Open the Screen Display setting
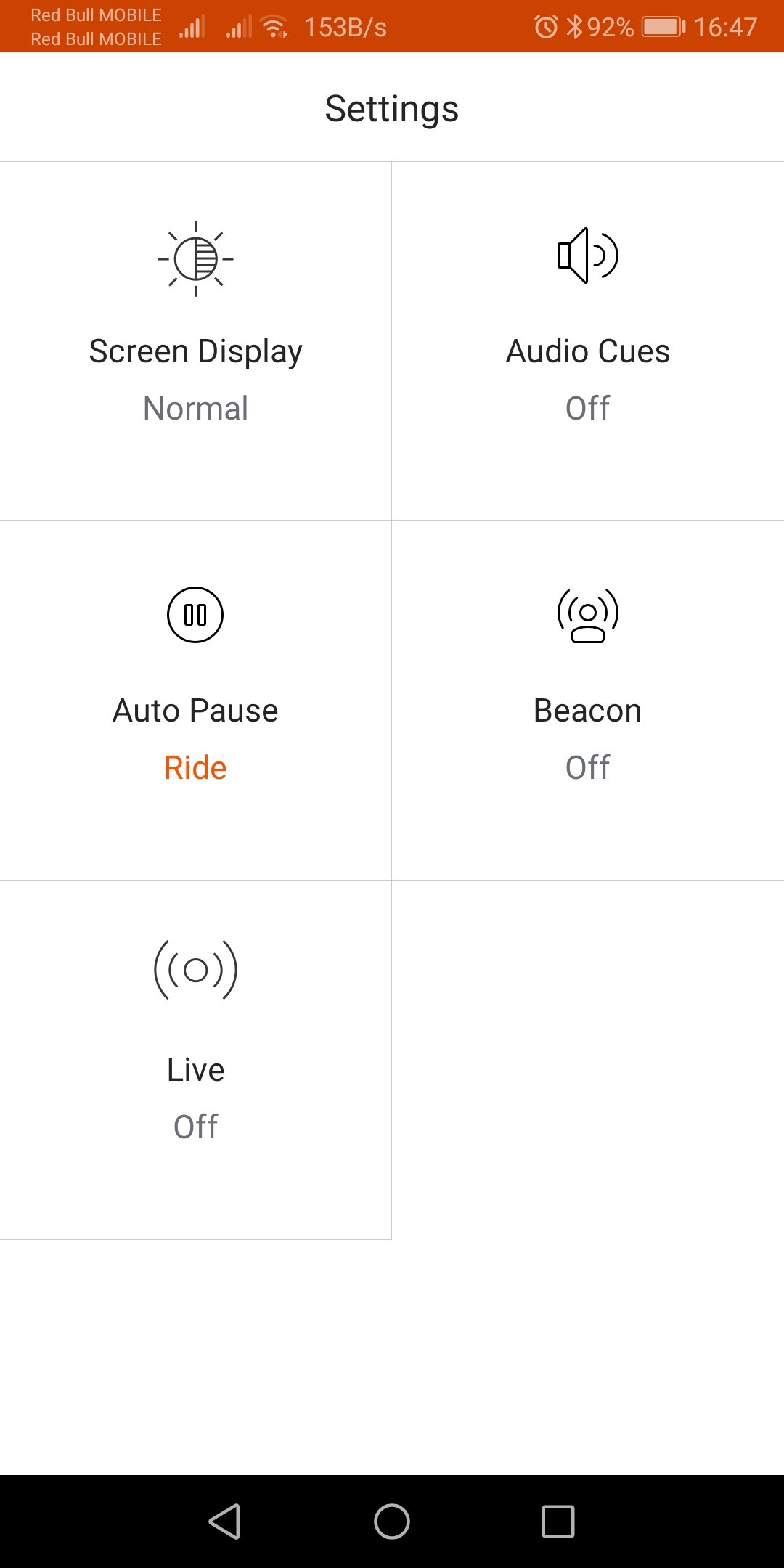The width and height of the screenshot is (784, 1568). (x=195, y=341)
